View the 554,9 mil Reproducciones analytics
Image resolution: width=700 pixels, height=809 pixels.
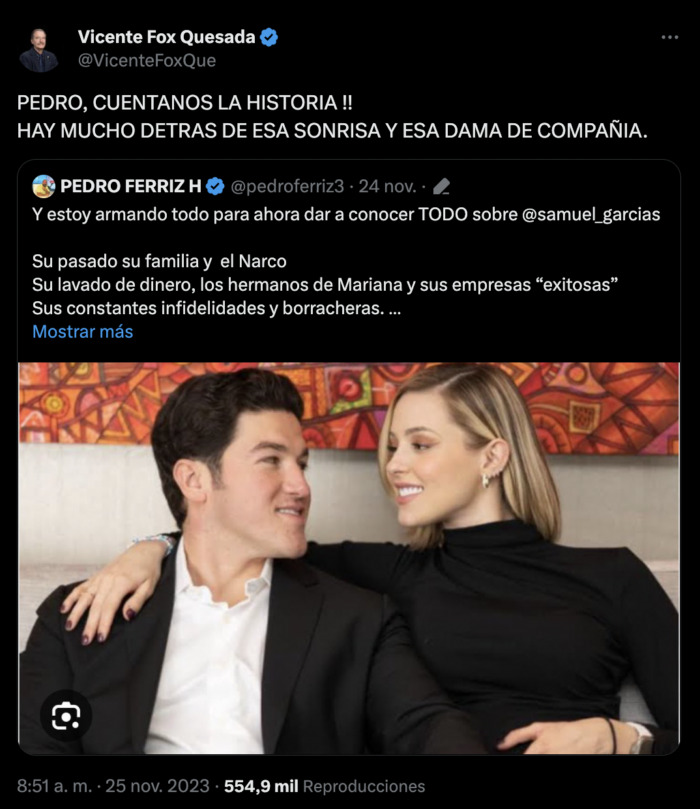(x=364, y=786)
